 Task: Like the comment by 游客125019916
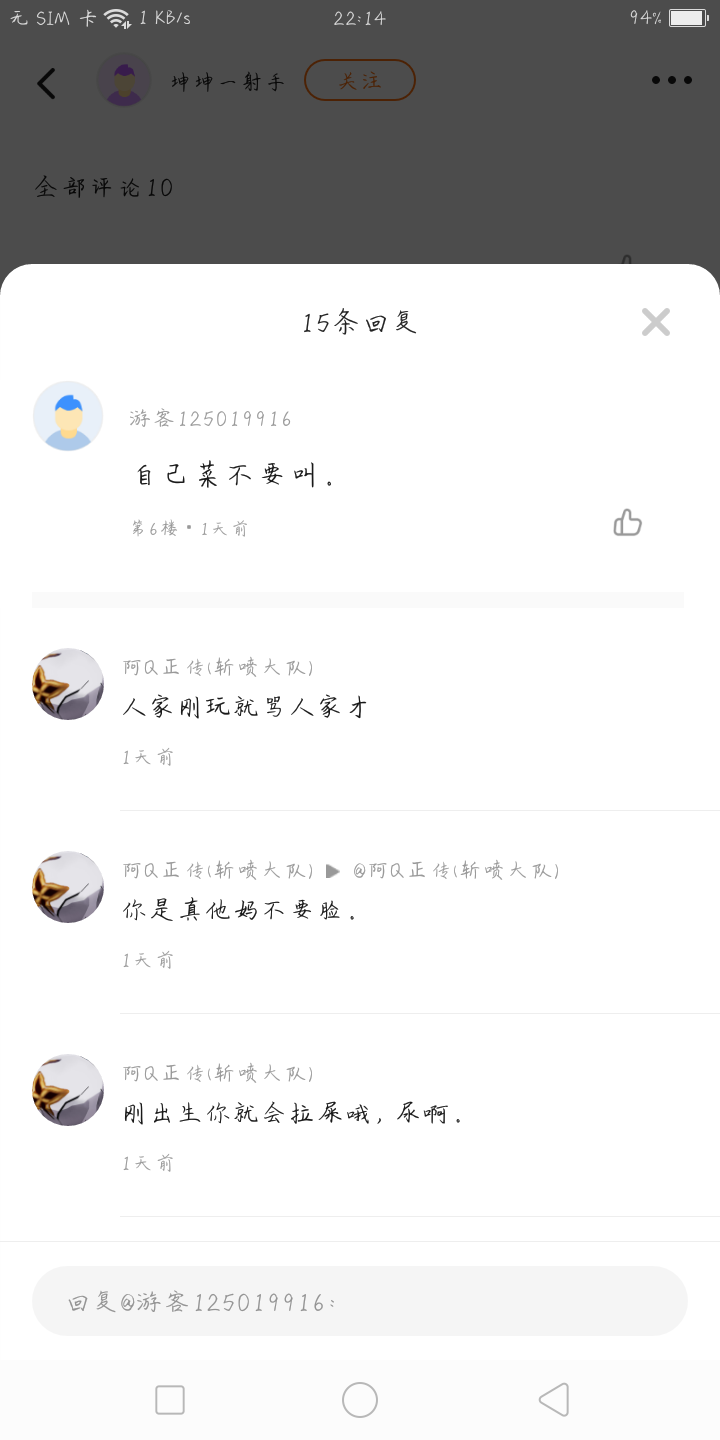[x=628, y=523]
